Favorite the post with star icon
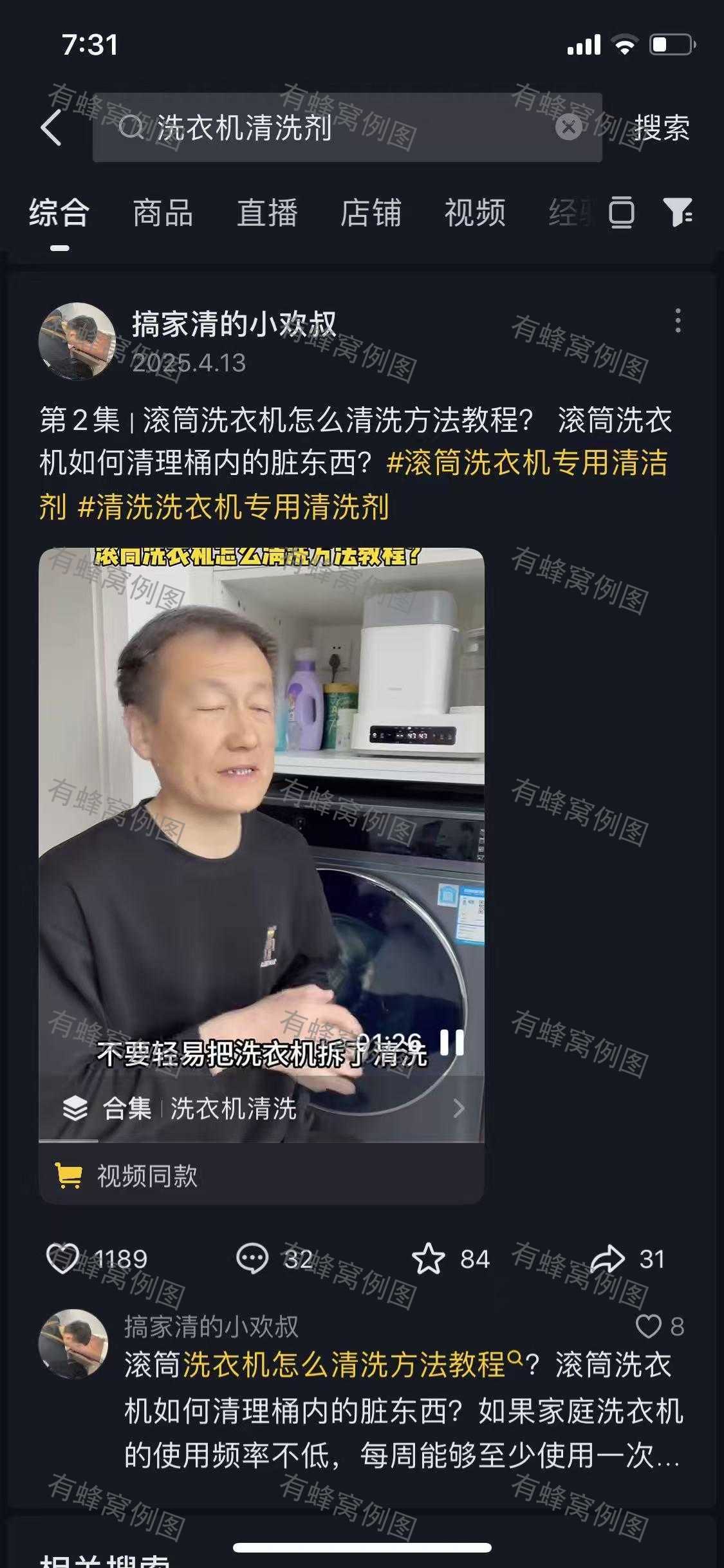This screenshot has width=724, height=1568. click(428, 1259)
